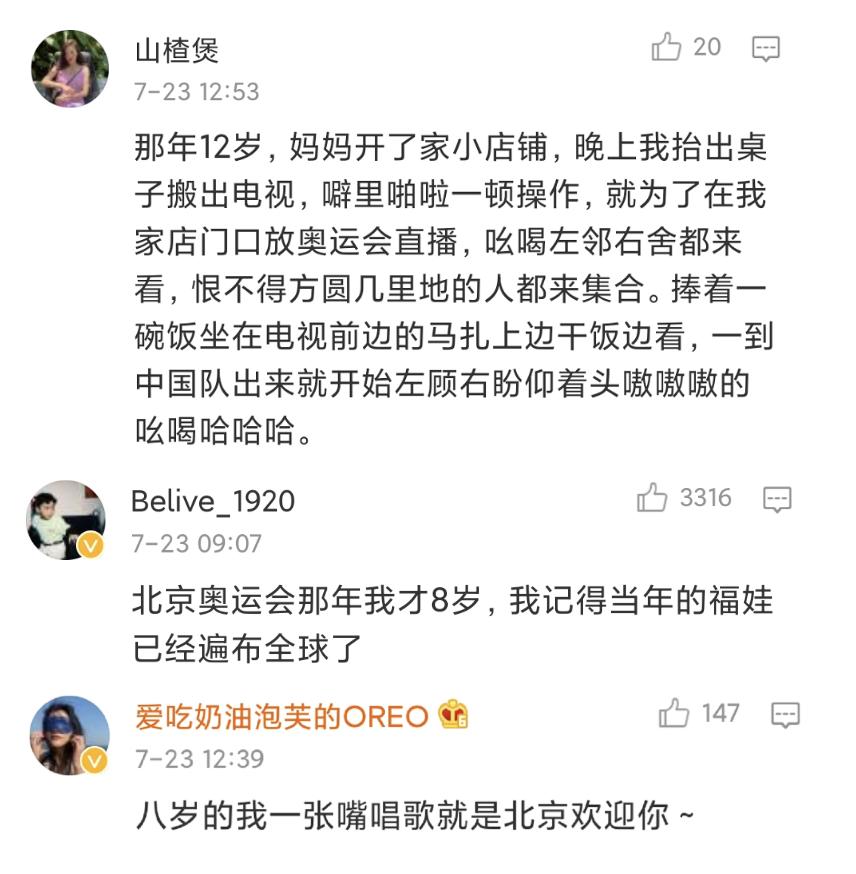Open username 爱吃奶油泡芙的OREO
The width and height of the screenshot is (856, 874).
click(x=282, y=716)
